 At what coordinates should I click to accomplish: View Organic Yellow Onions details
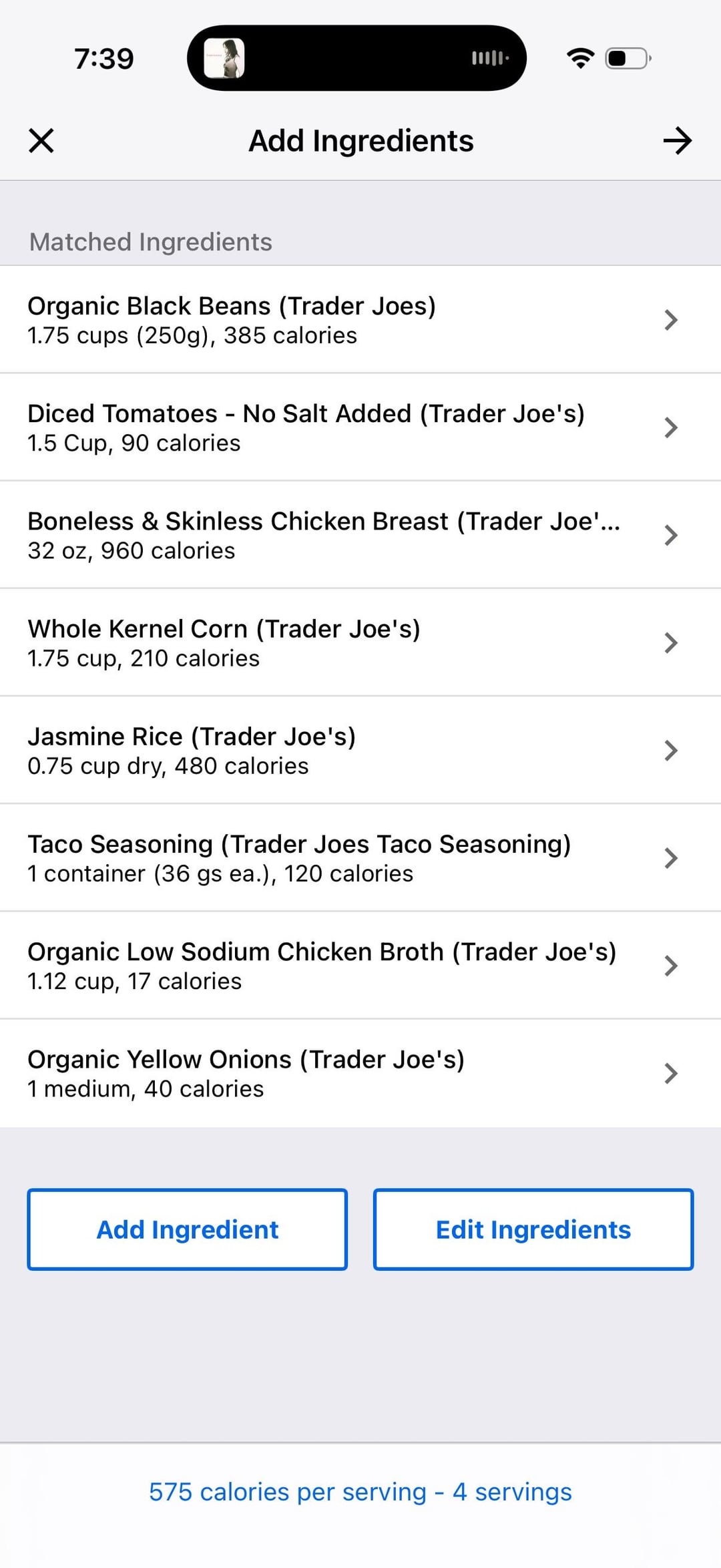[x=360, y=1073]
